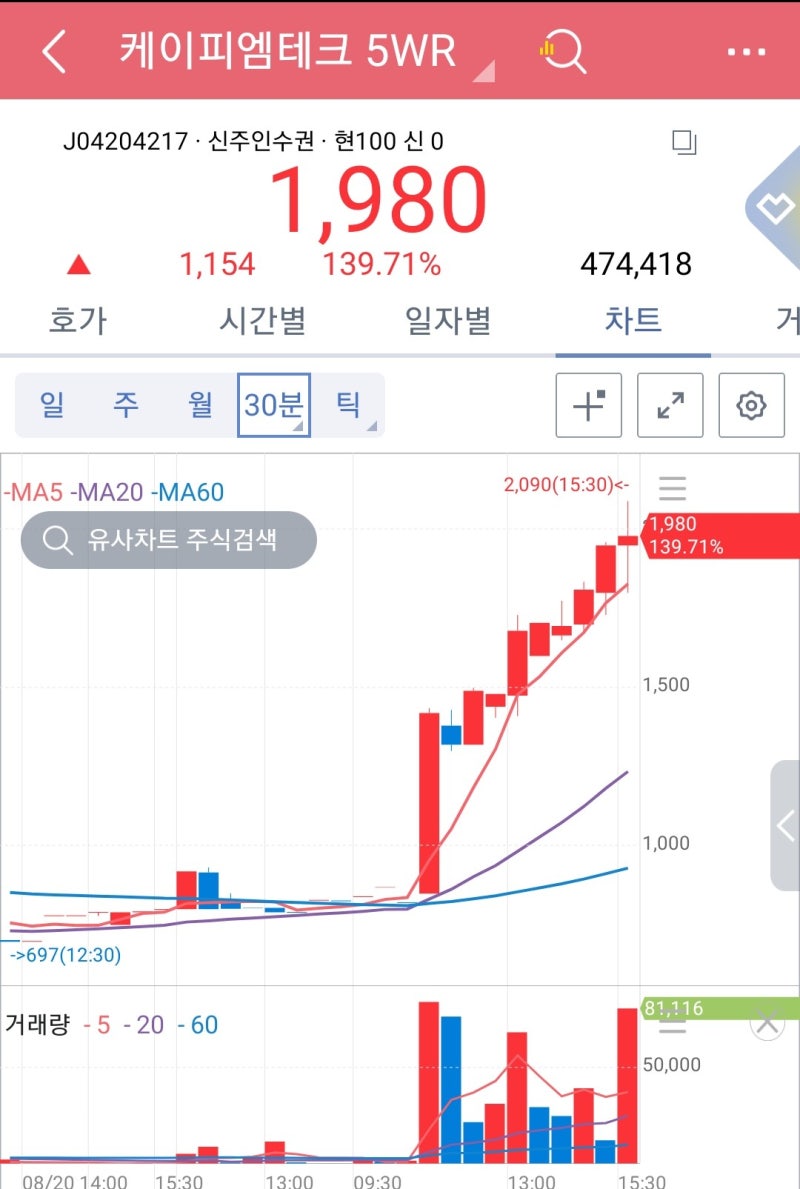The height and width of the screenshot is (1189, 800).
Task: Expand the chart to fullscreen
Action: [670, 405]
